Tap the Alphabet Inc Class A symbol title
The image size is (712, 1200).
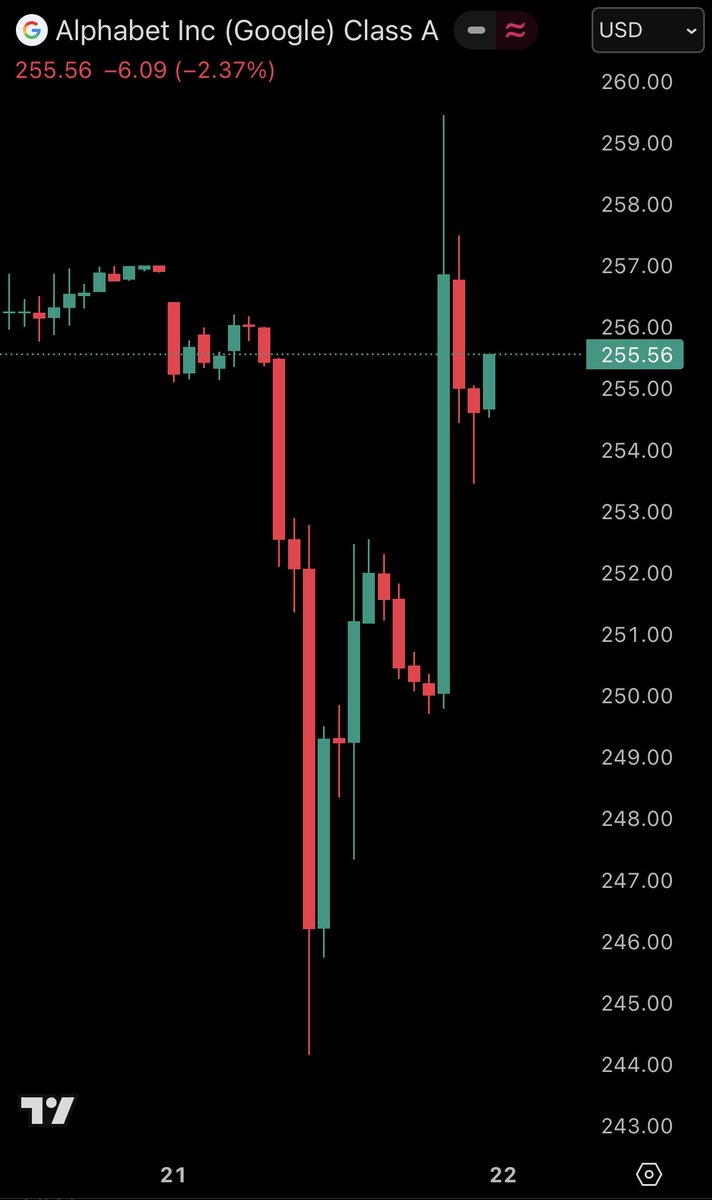click(x=246, y=31)
